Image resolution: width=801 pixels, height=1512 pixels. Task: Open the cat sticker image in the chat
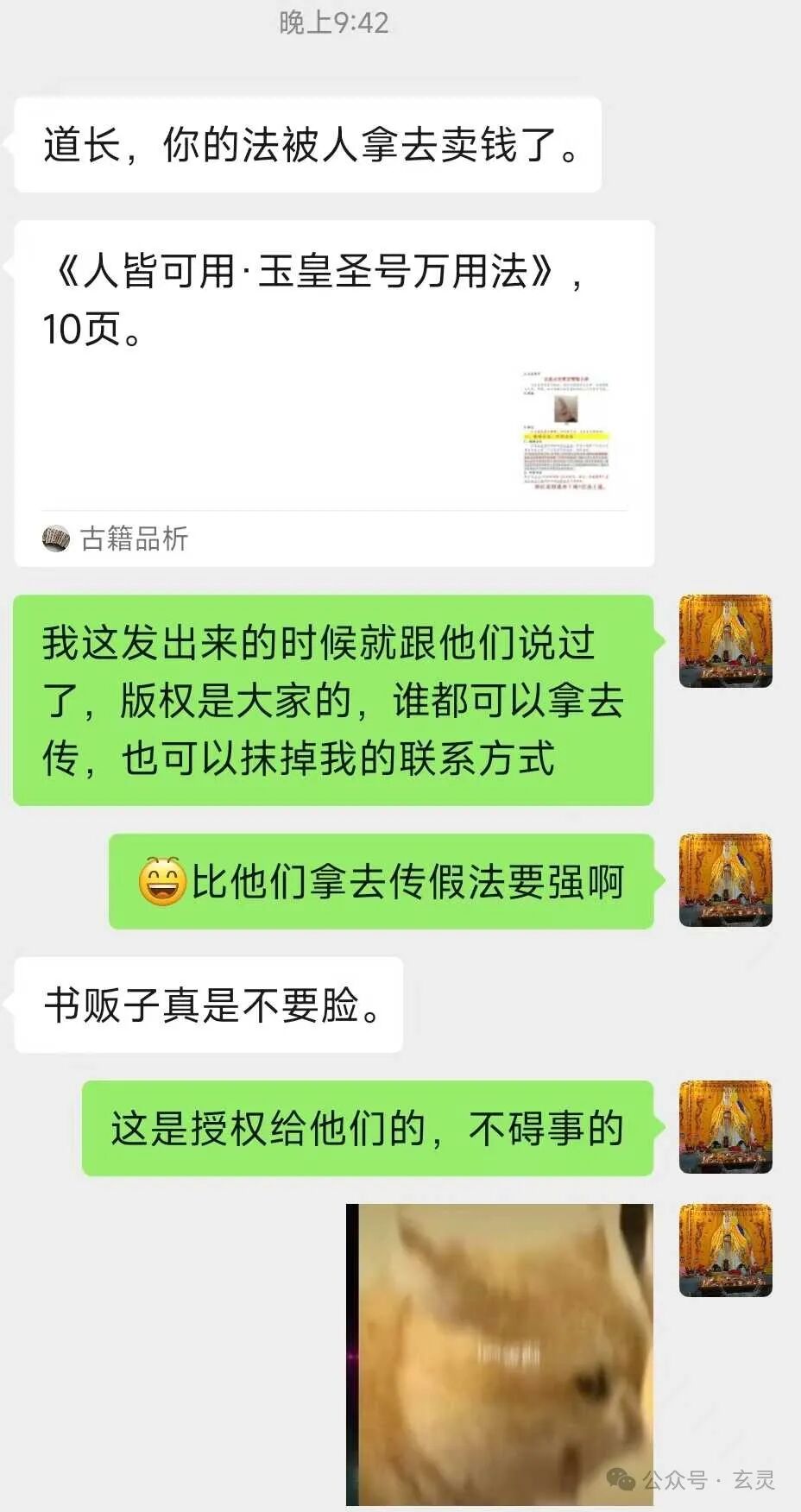500,1354
